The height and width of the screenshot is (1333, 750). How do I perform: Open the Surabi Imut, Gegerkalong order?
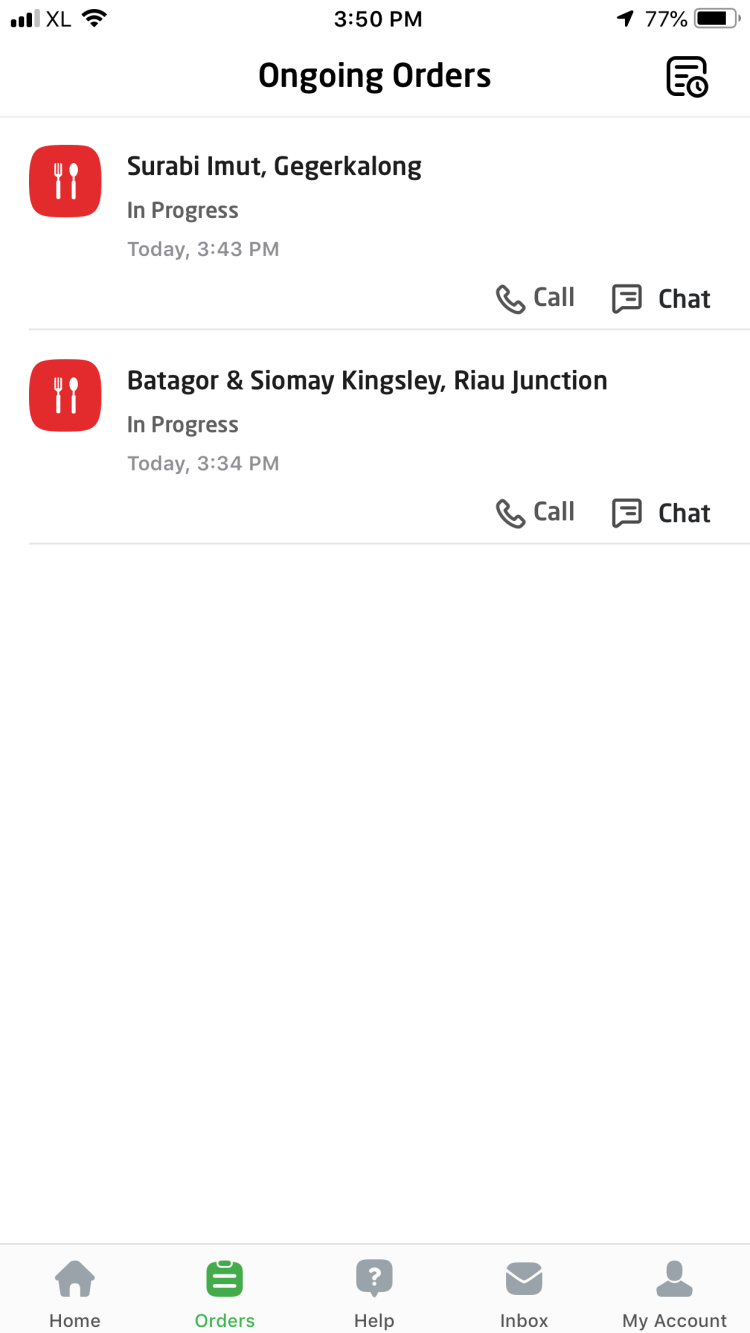(x=274, y=167)
